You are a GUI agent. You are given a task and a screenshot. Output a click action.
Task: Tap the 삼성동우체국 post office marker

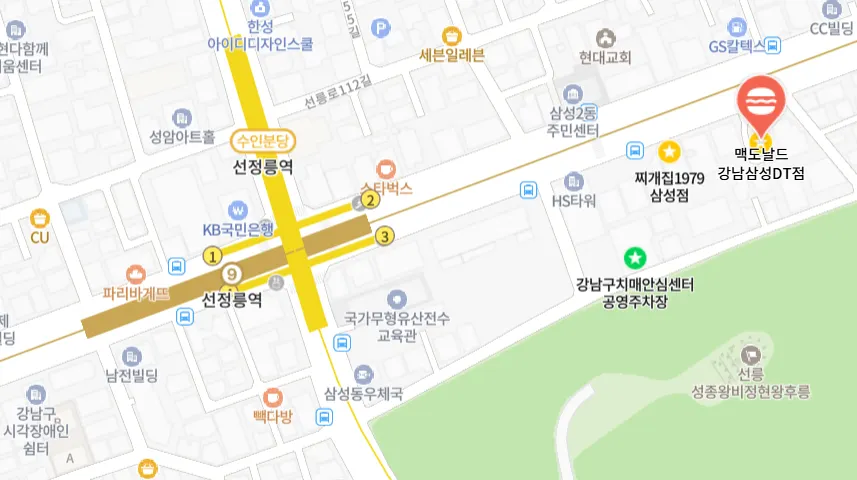point(363,375)
